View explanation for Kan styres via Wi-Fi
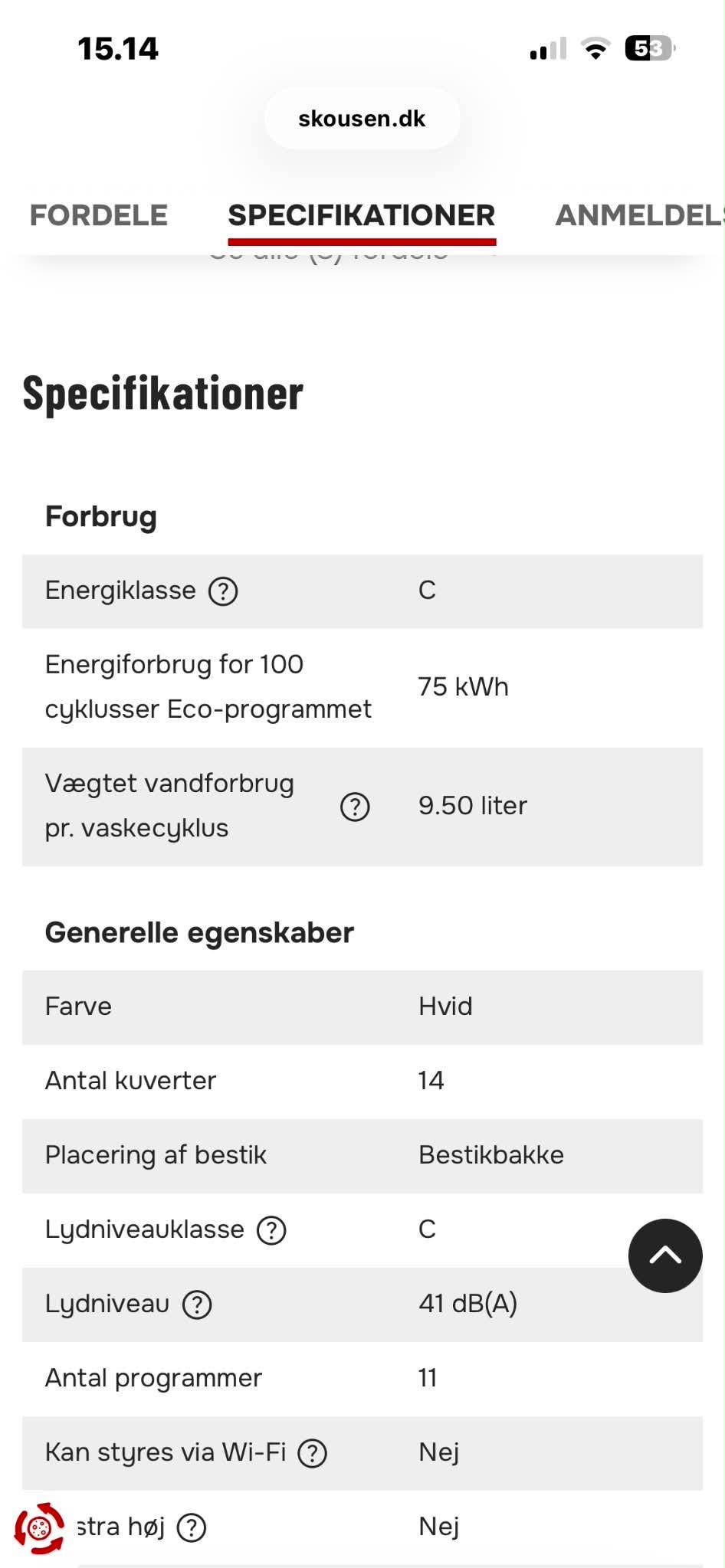This screenshot has height=1568, width=725. 312,1453
